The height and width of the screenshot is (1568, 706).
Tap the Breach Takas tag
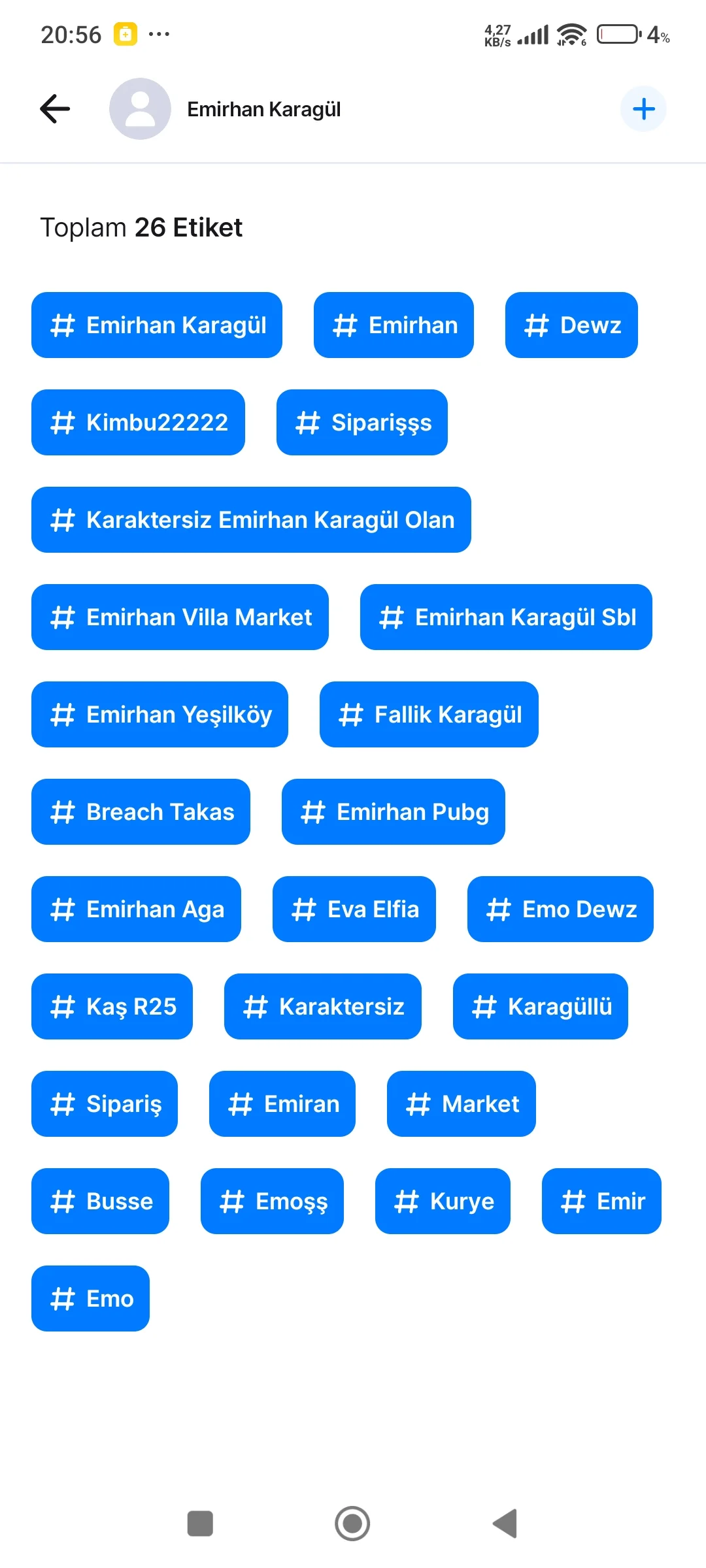point(141,811)
